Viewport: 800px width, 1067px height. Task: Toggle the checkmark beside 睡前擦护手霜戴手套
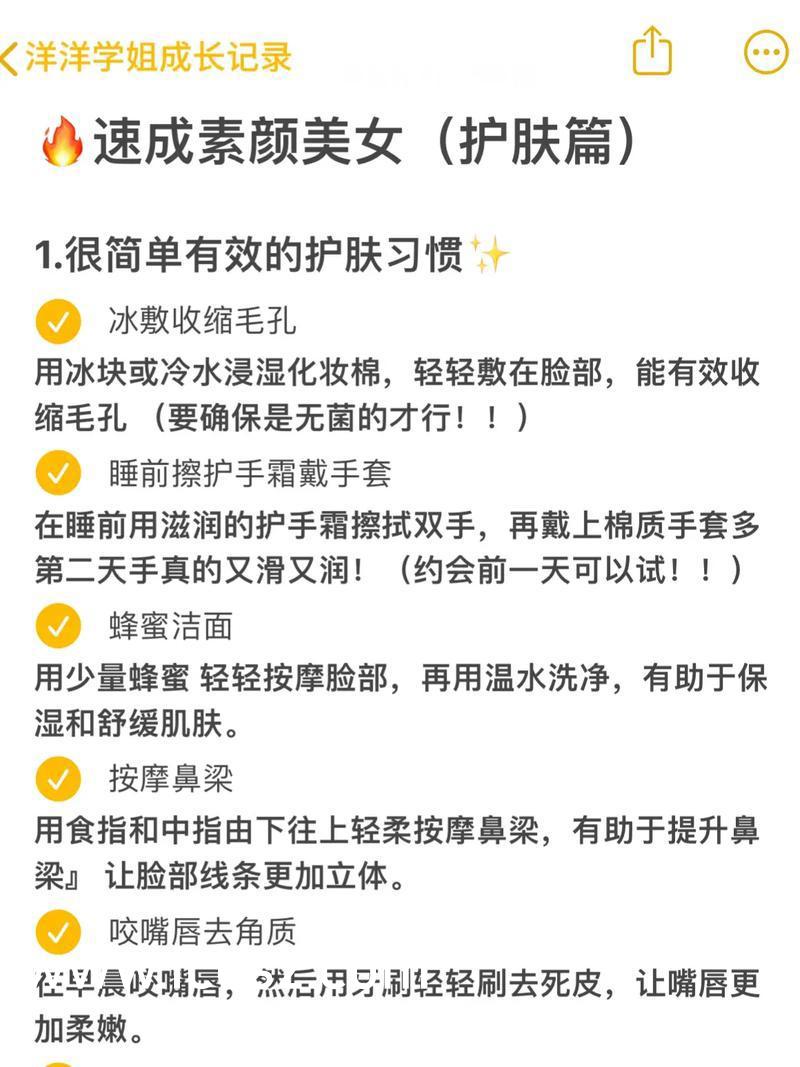(x=58, y=474)
